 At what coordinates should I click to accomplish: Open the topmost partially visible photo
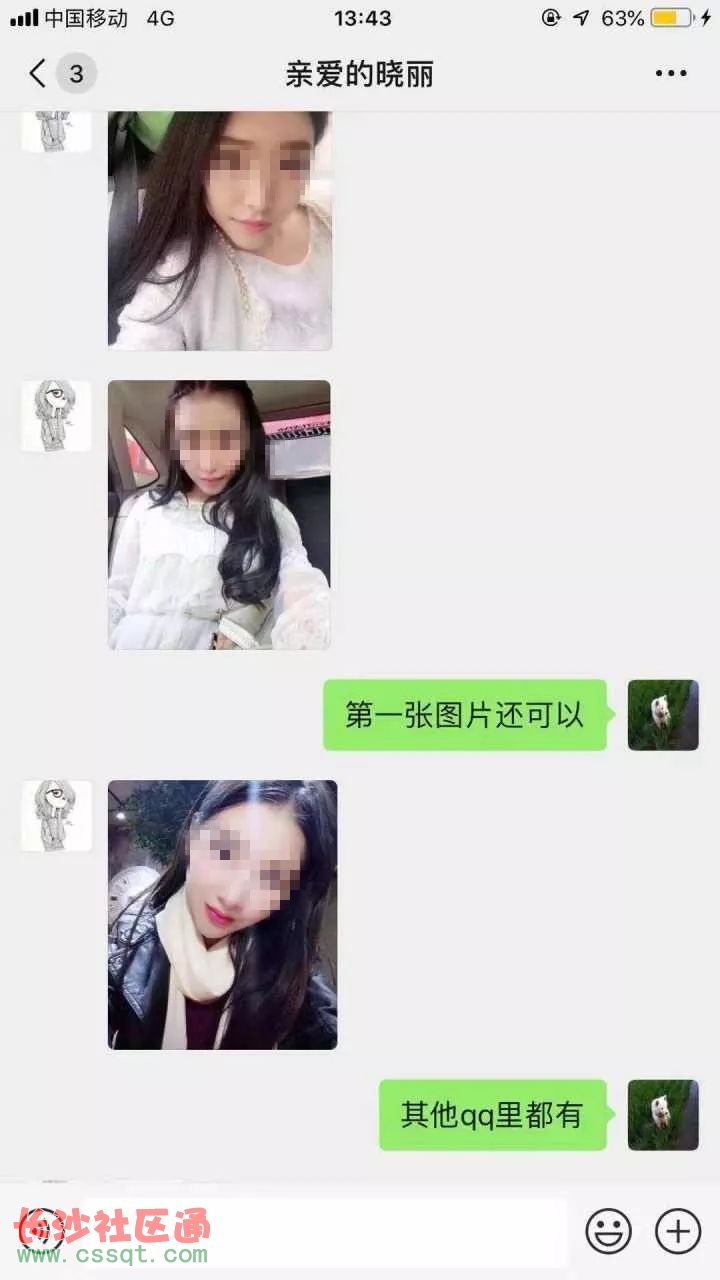[x=219, y=230]
